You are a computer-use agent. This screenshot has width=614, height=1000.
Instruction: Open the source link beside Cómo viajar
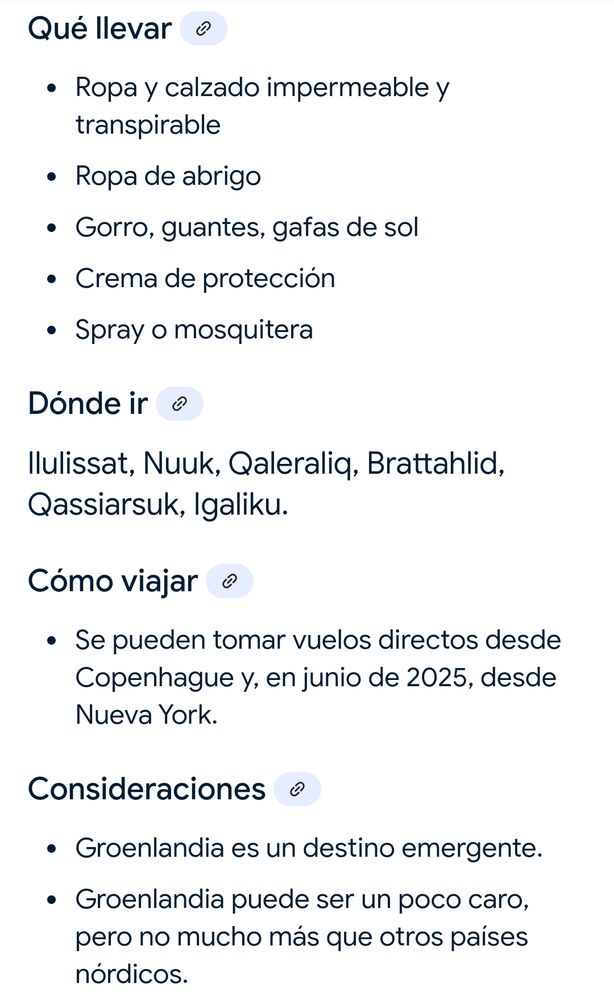click(x=229, y=581)
